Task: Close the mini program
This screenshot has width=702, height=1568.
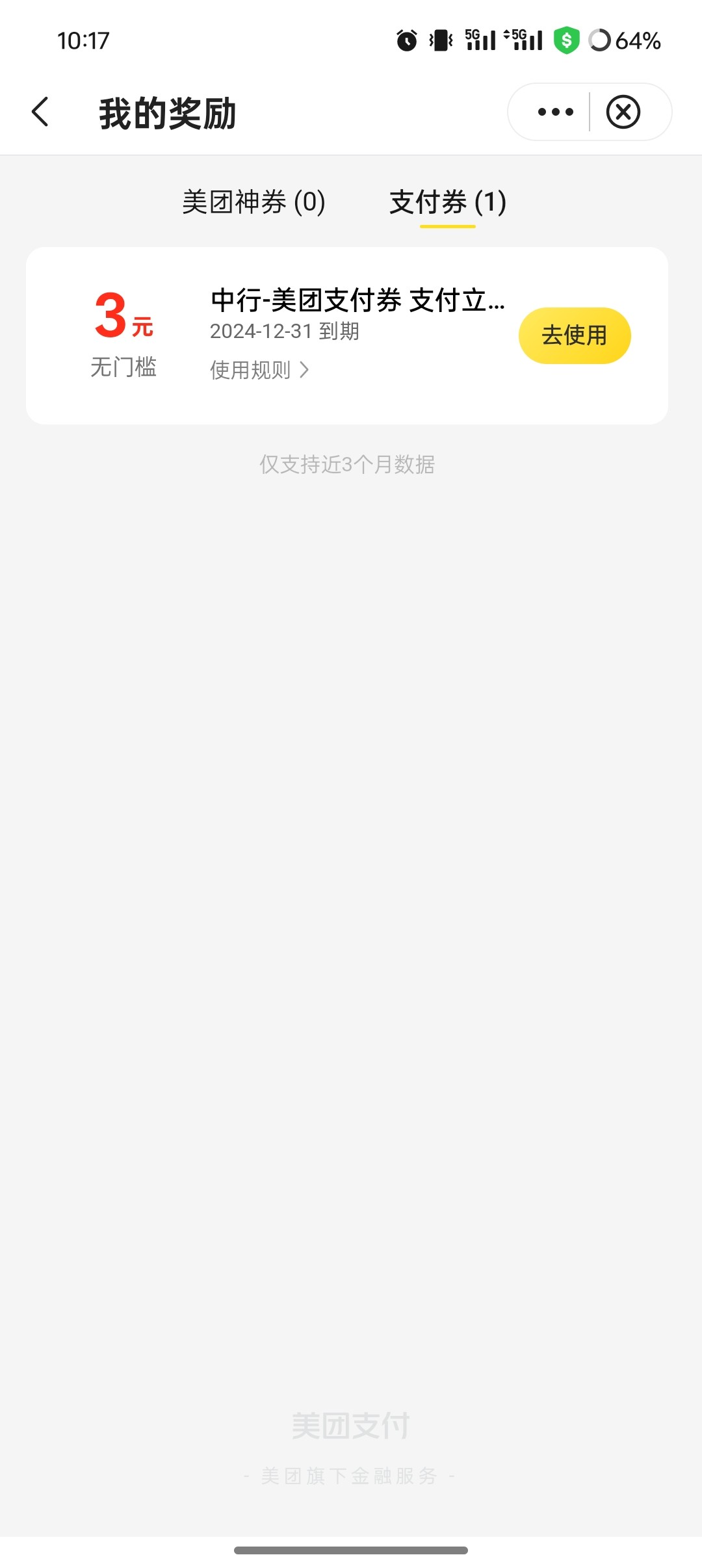Action: click(x=623, y=112)
